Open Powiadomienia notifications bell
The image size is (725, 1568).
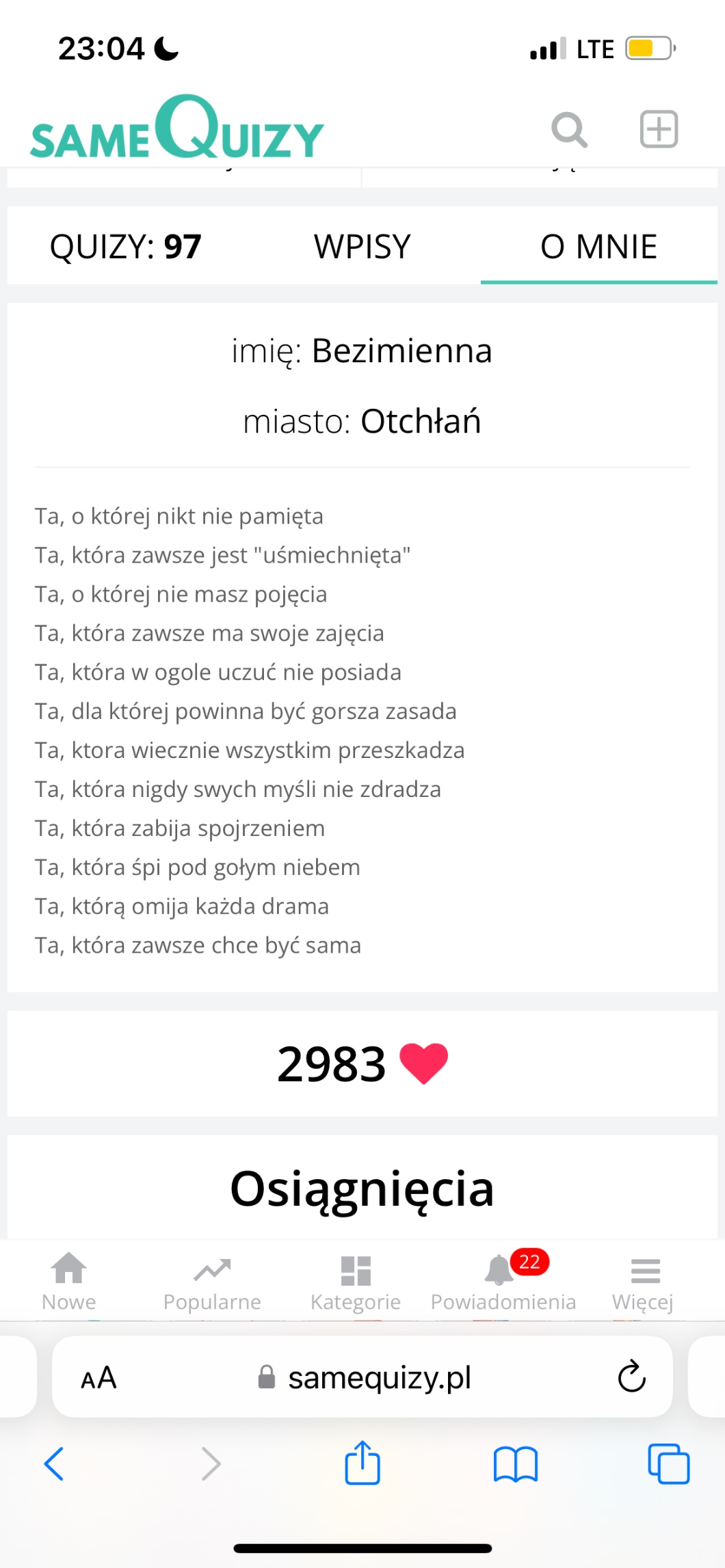(503, 1282)
